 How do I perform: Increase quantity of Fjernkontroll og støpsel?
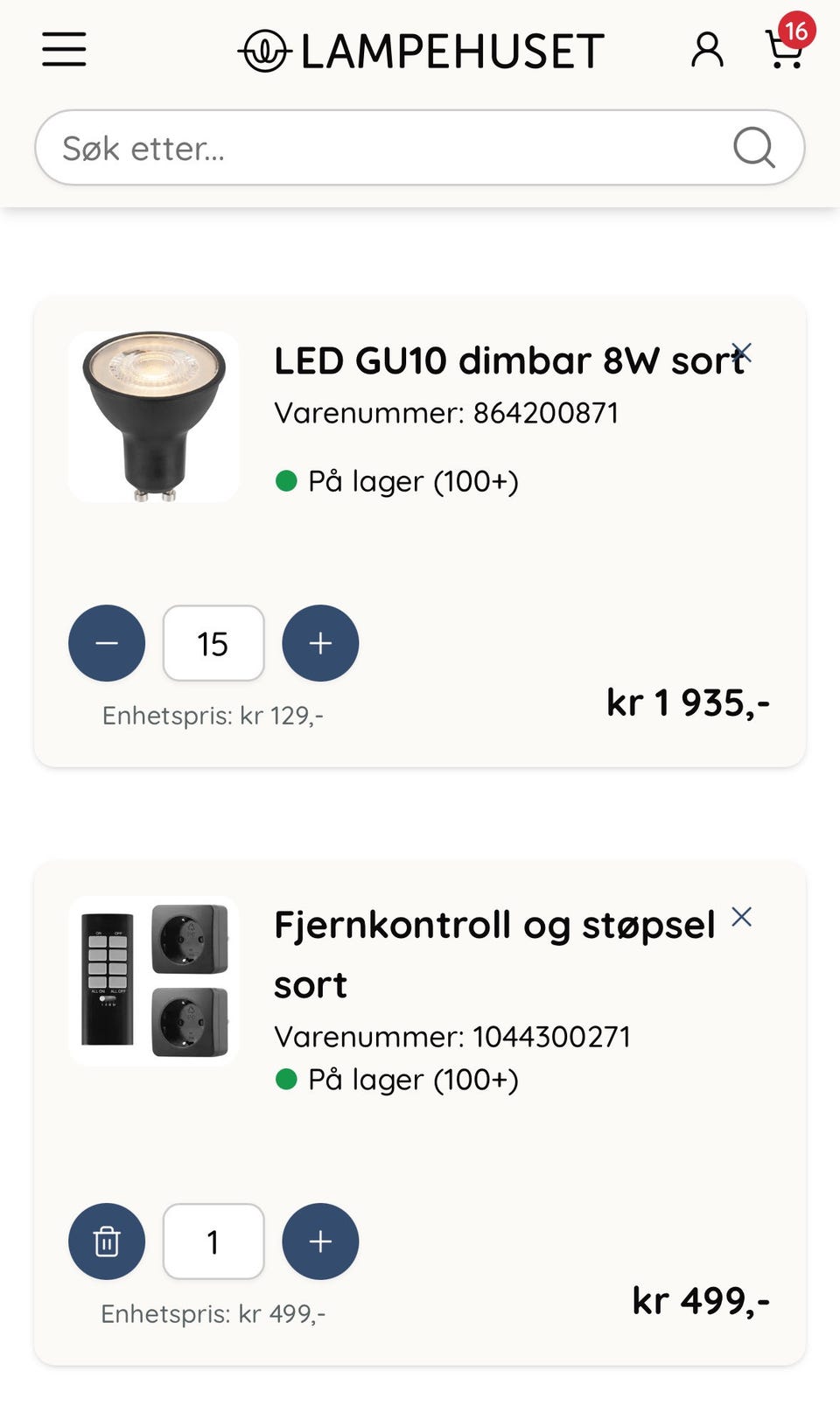click(320, 1242)
